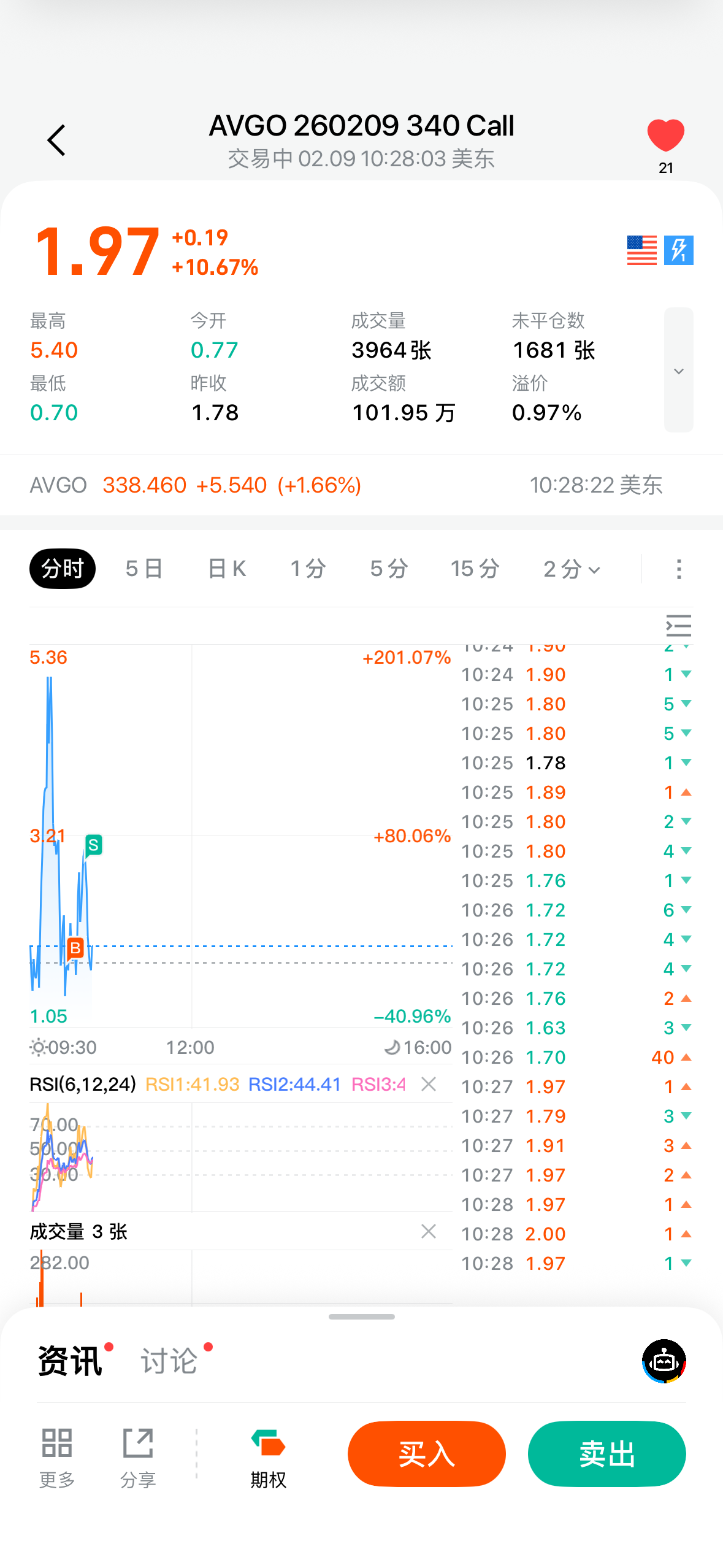This screenshot has width=723, height=1568.
Task: Close the RSI indicator panel
Action: click(x=429, y=1084)
